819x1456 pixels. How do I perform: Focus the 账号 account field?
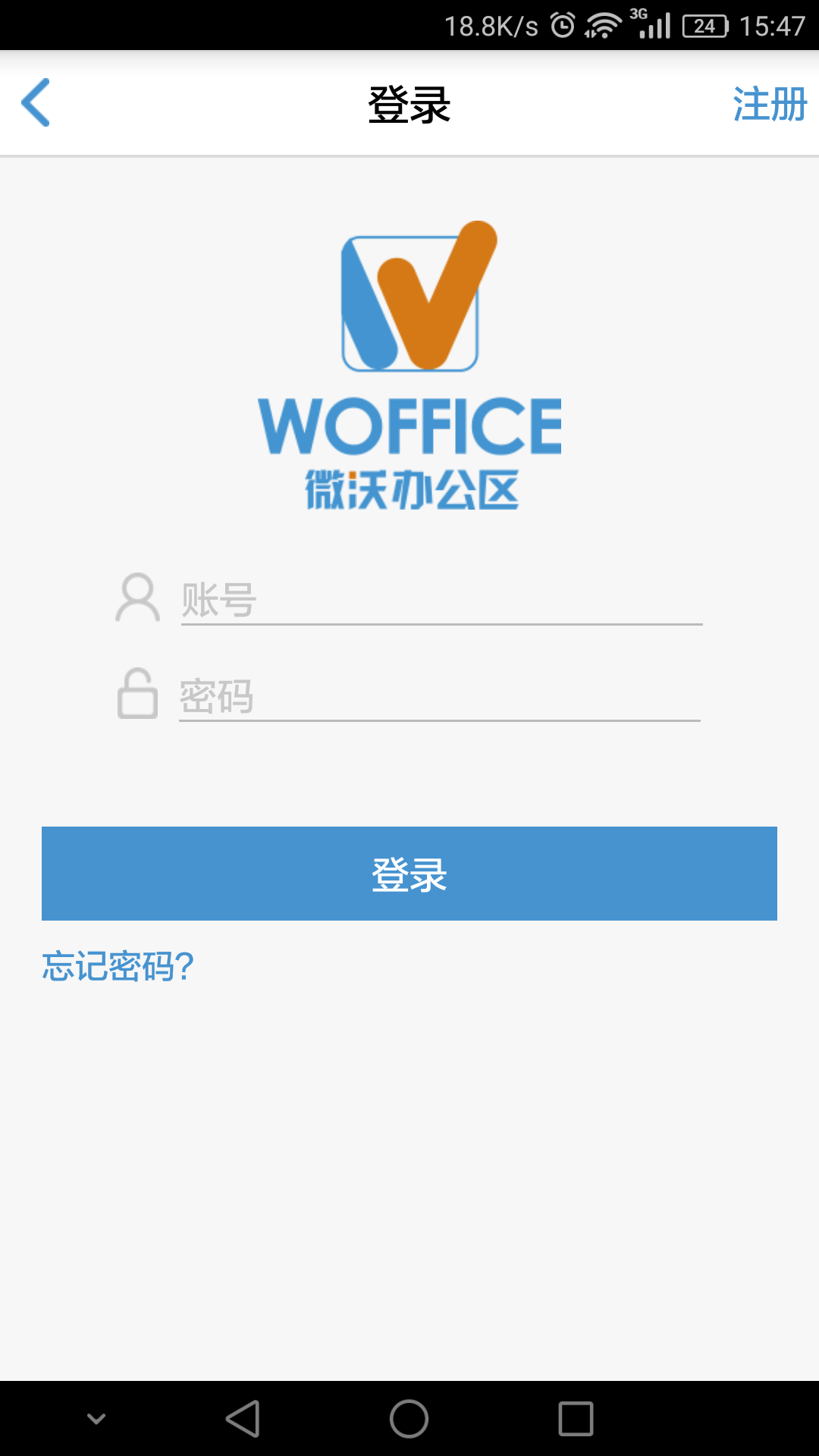point(440,600)
